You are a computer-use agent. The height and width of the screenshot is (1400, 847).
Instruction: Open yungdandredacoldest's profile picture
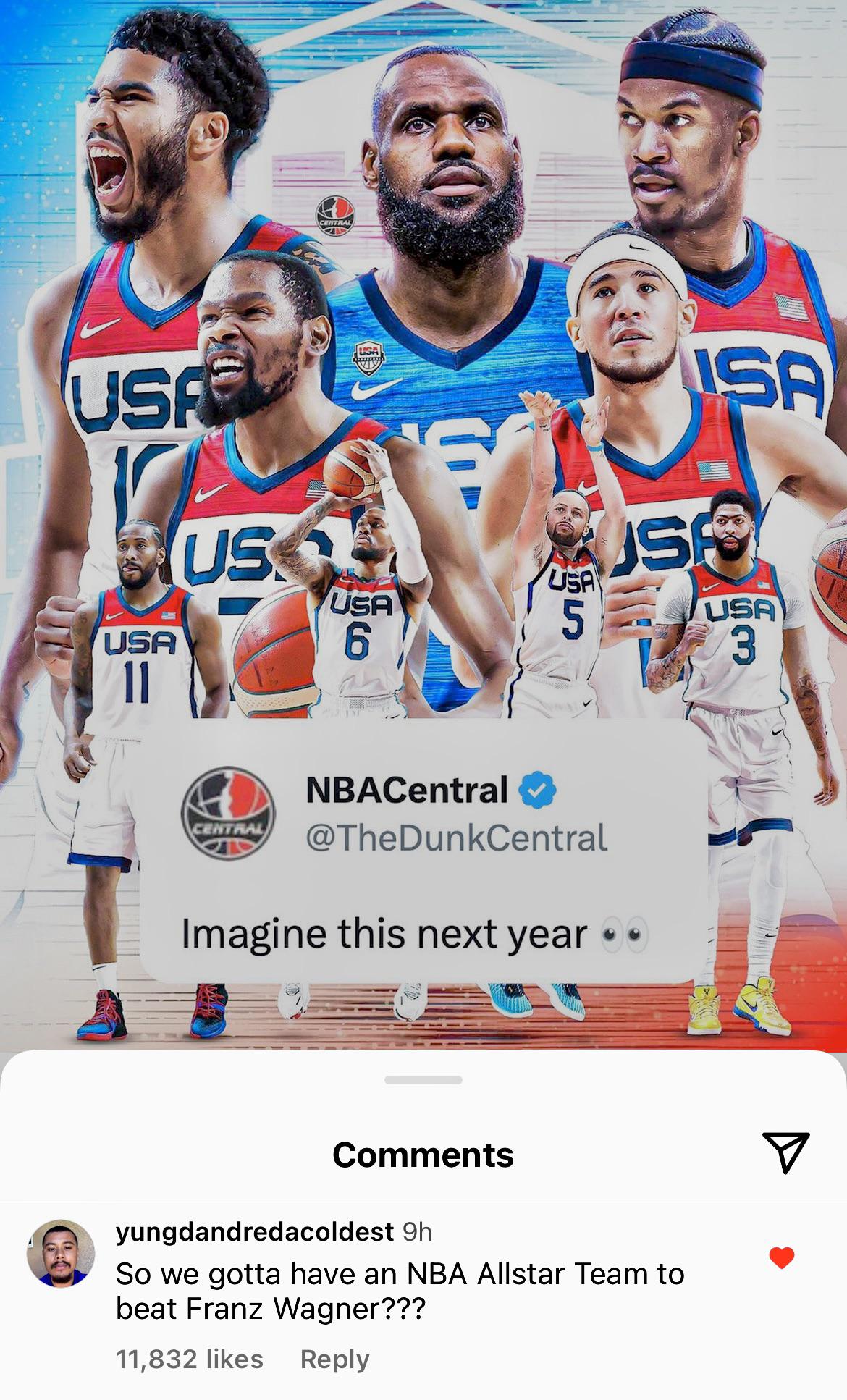(61, 1253)
